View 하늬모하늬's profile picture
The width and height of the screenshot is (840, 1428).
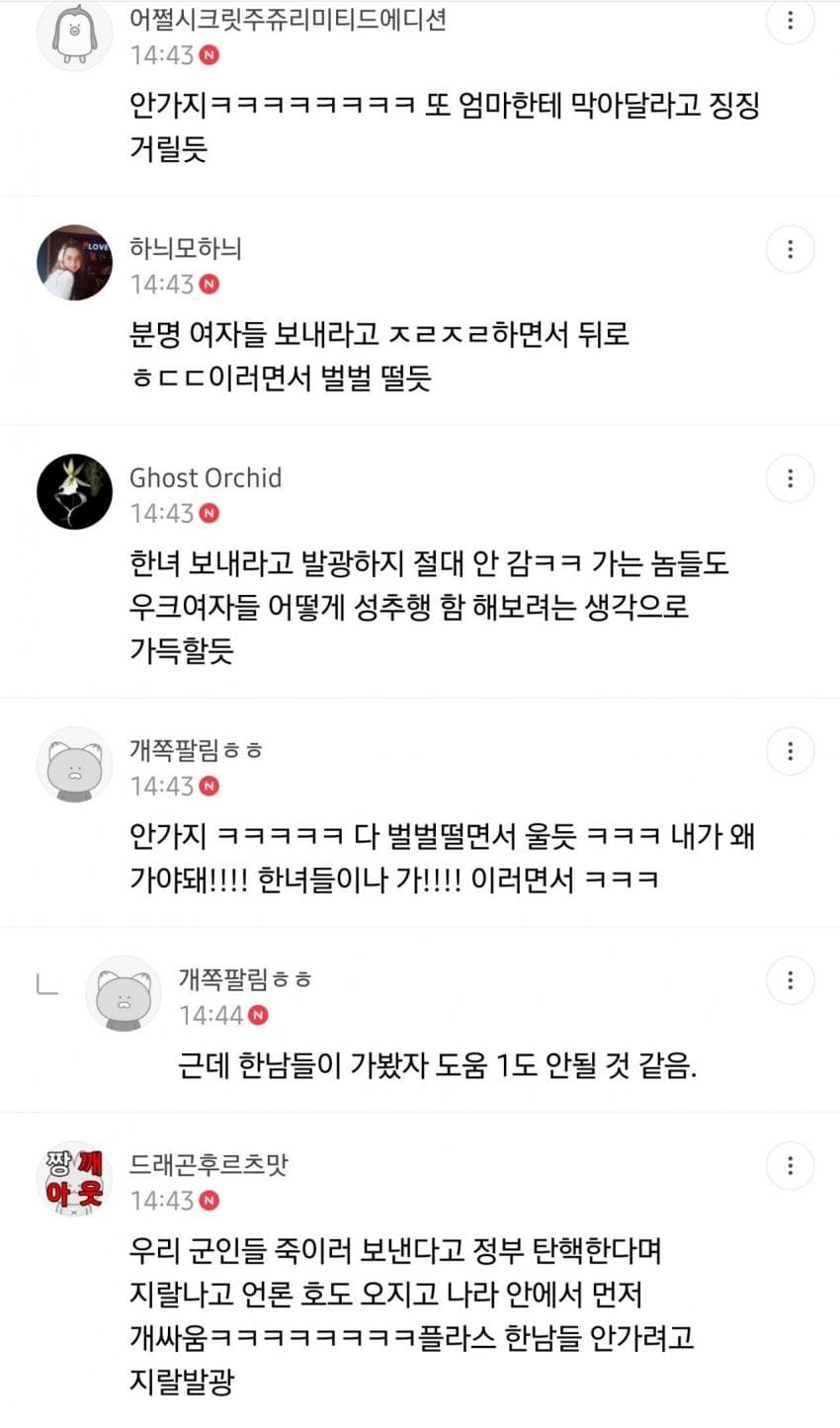pyautogui.click(x=74, y=262)
